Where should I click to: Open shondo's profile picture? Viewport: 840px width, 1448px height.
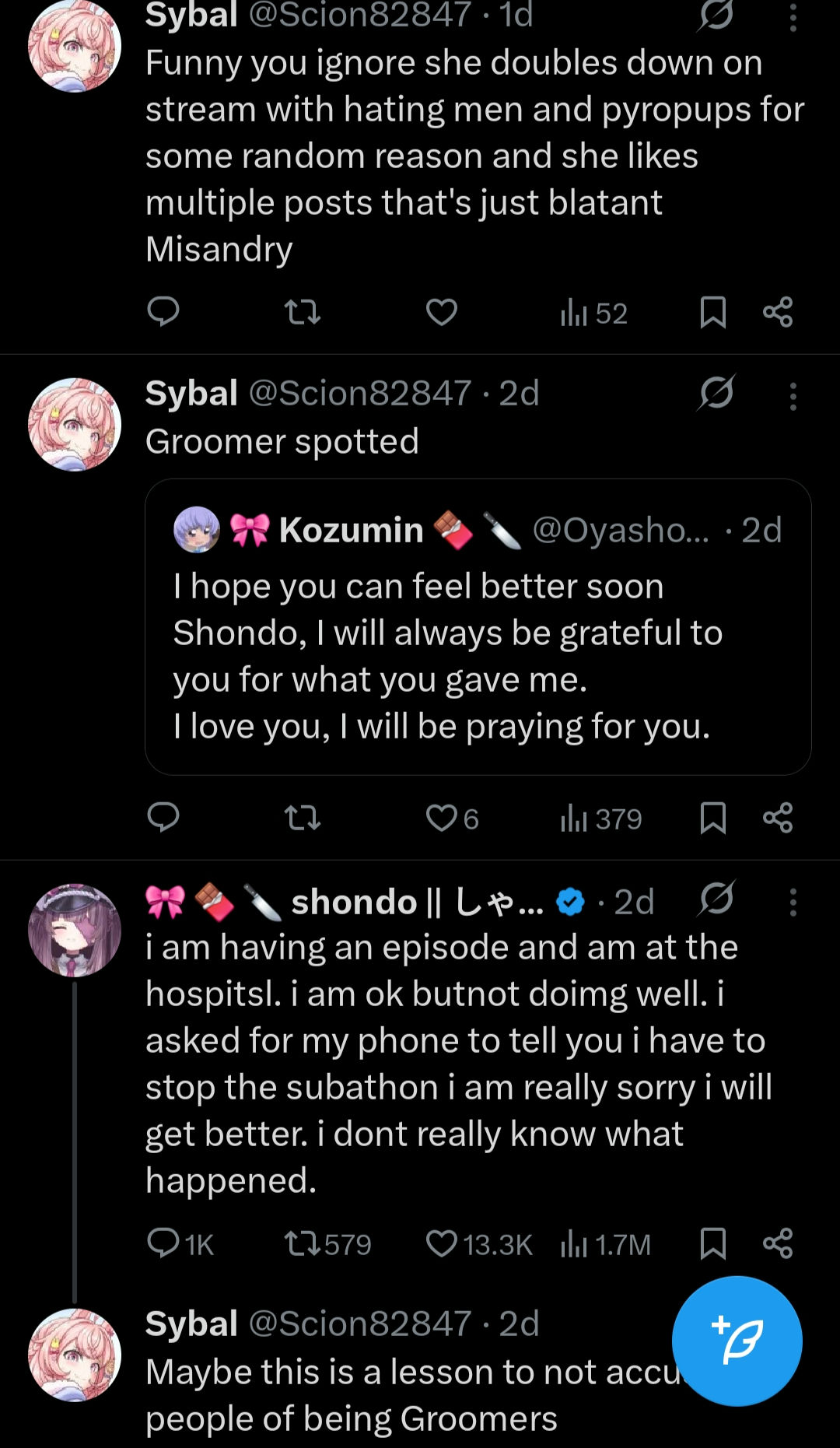[75, 930]
